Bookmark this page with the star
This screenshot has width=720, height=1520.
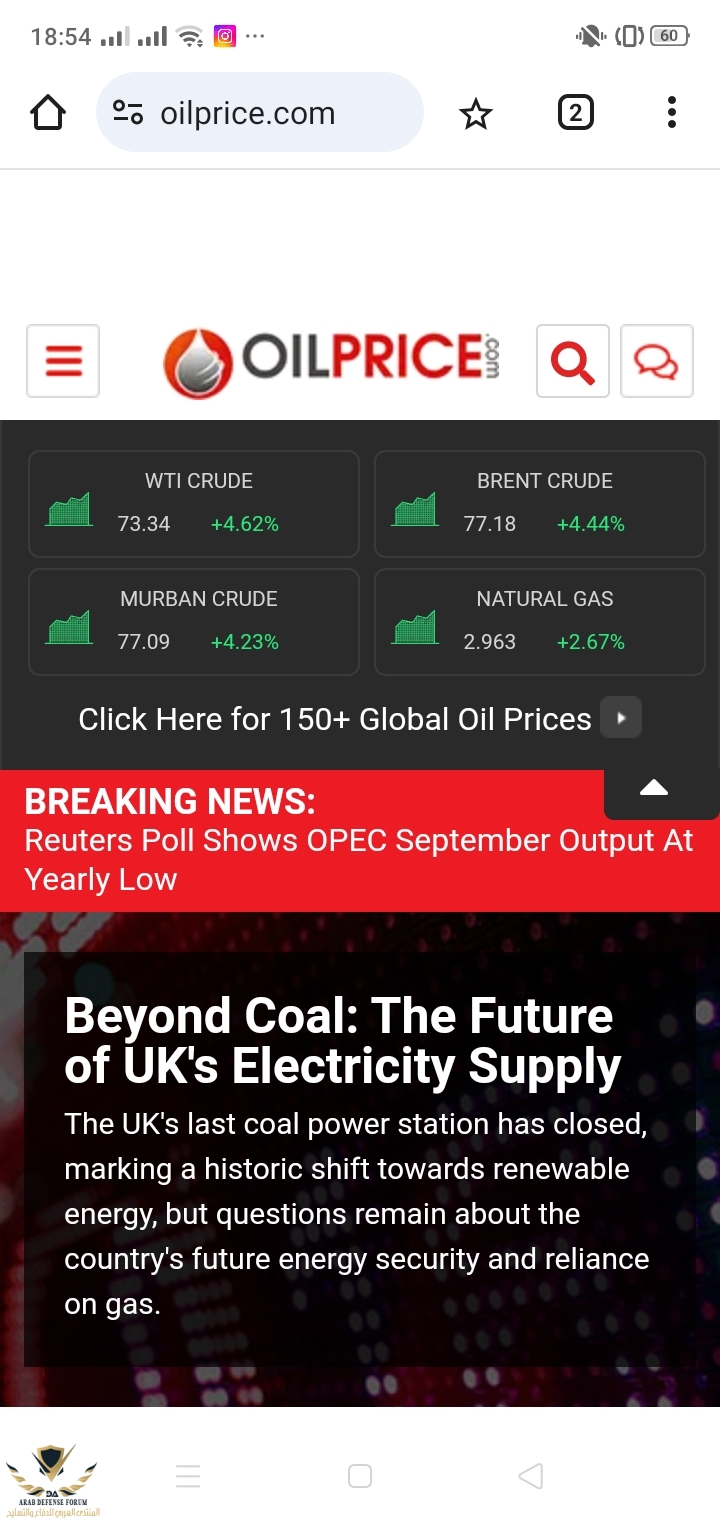[476, 115]
